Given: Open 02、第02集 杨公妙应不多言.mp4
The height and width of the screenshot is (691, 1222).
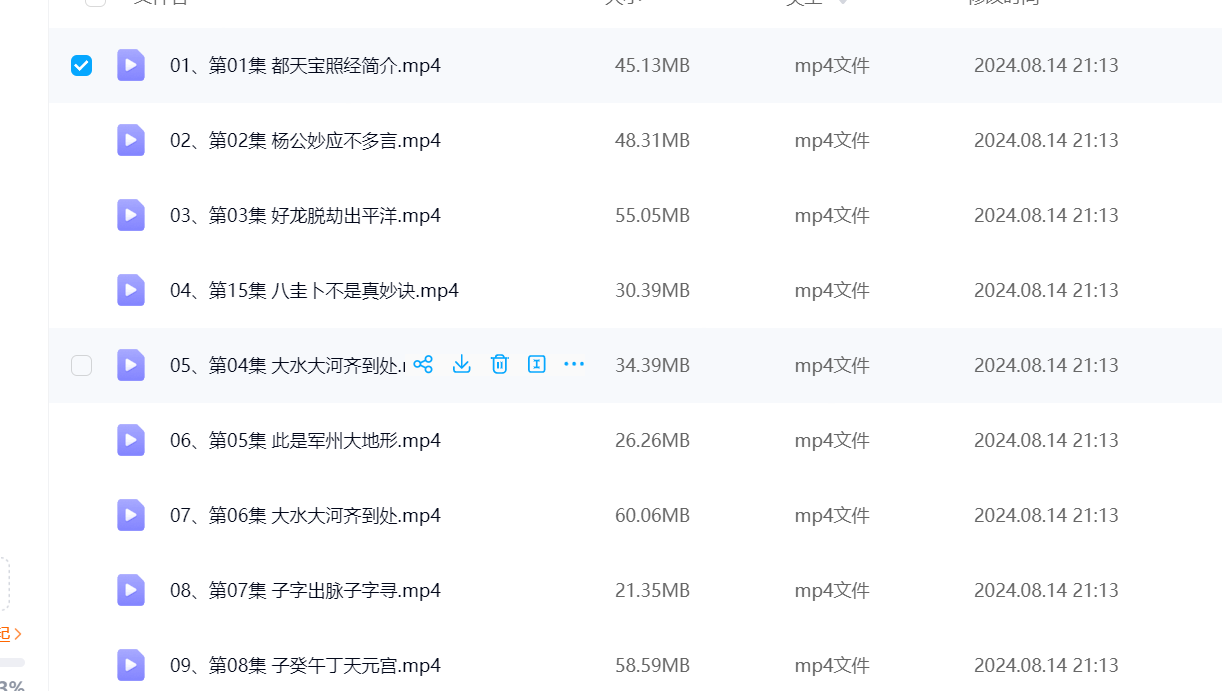Looking at the screenshot, I should [305, 141].
